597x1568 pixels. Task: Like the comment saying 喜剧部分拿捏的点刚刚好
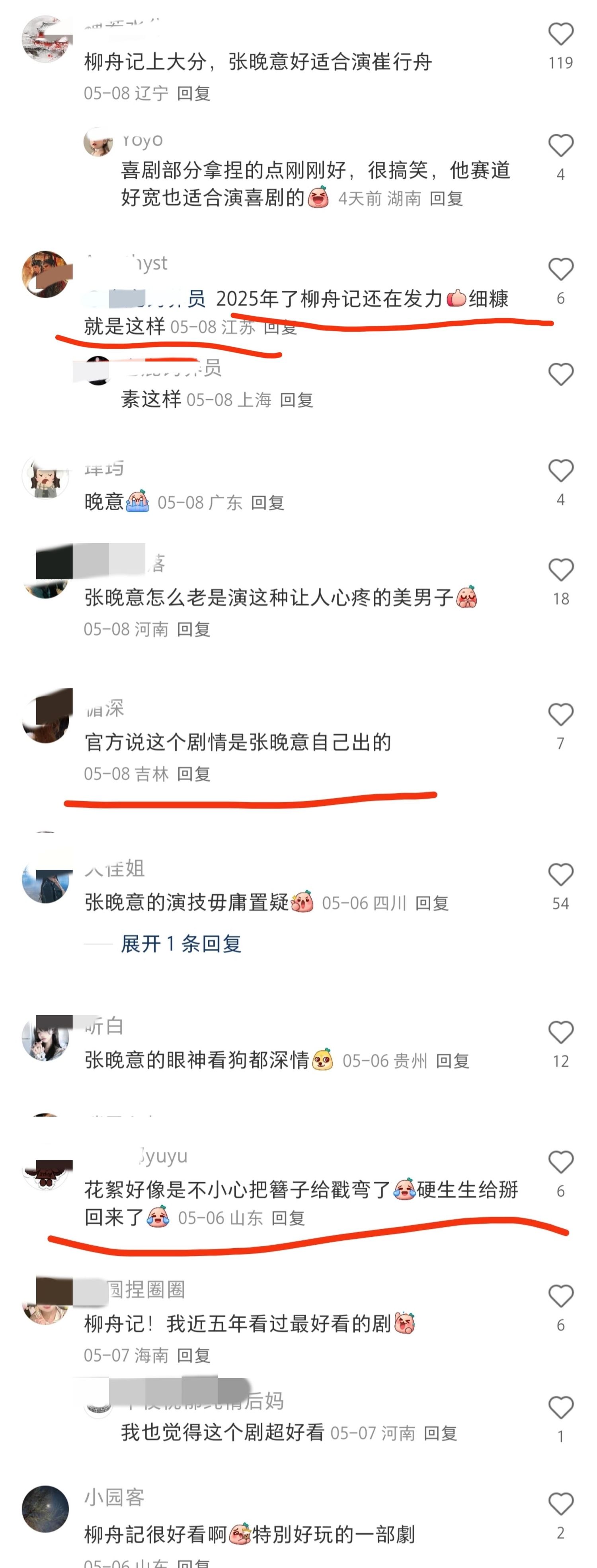point(560,146)
